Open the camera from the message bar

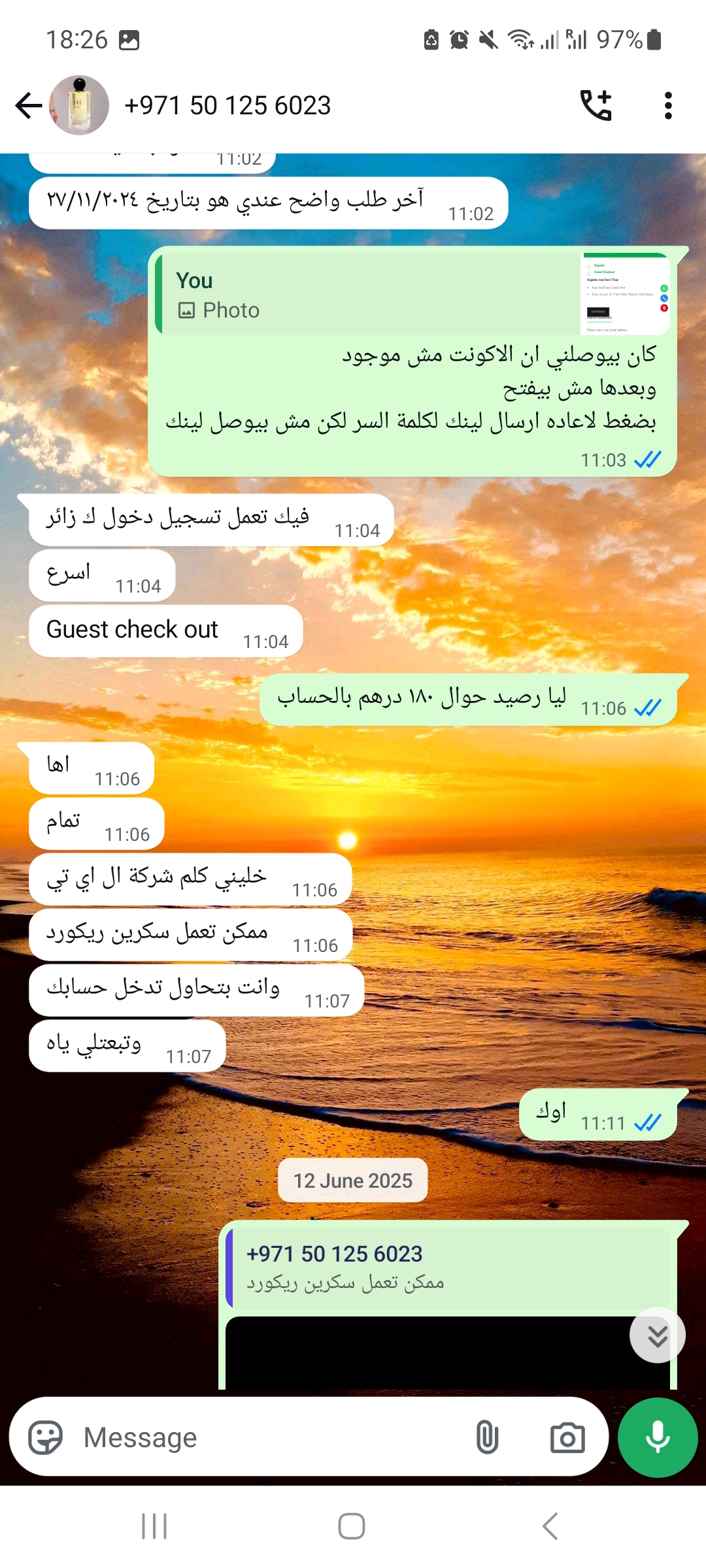coord(567,1437)
